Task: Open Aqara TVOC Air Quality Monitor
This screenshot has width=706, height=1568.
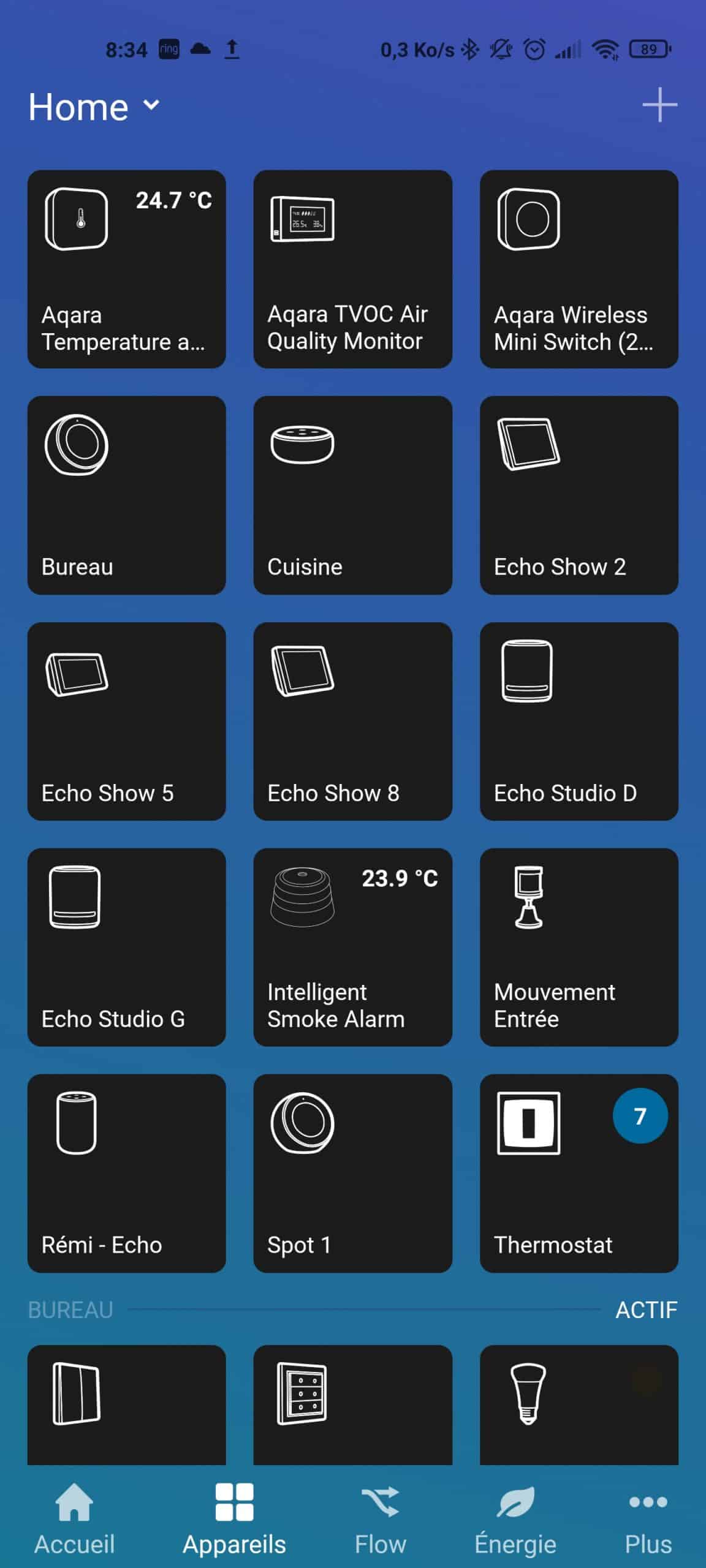Action: tap(352, 269)
